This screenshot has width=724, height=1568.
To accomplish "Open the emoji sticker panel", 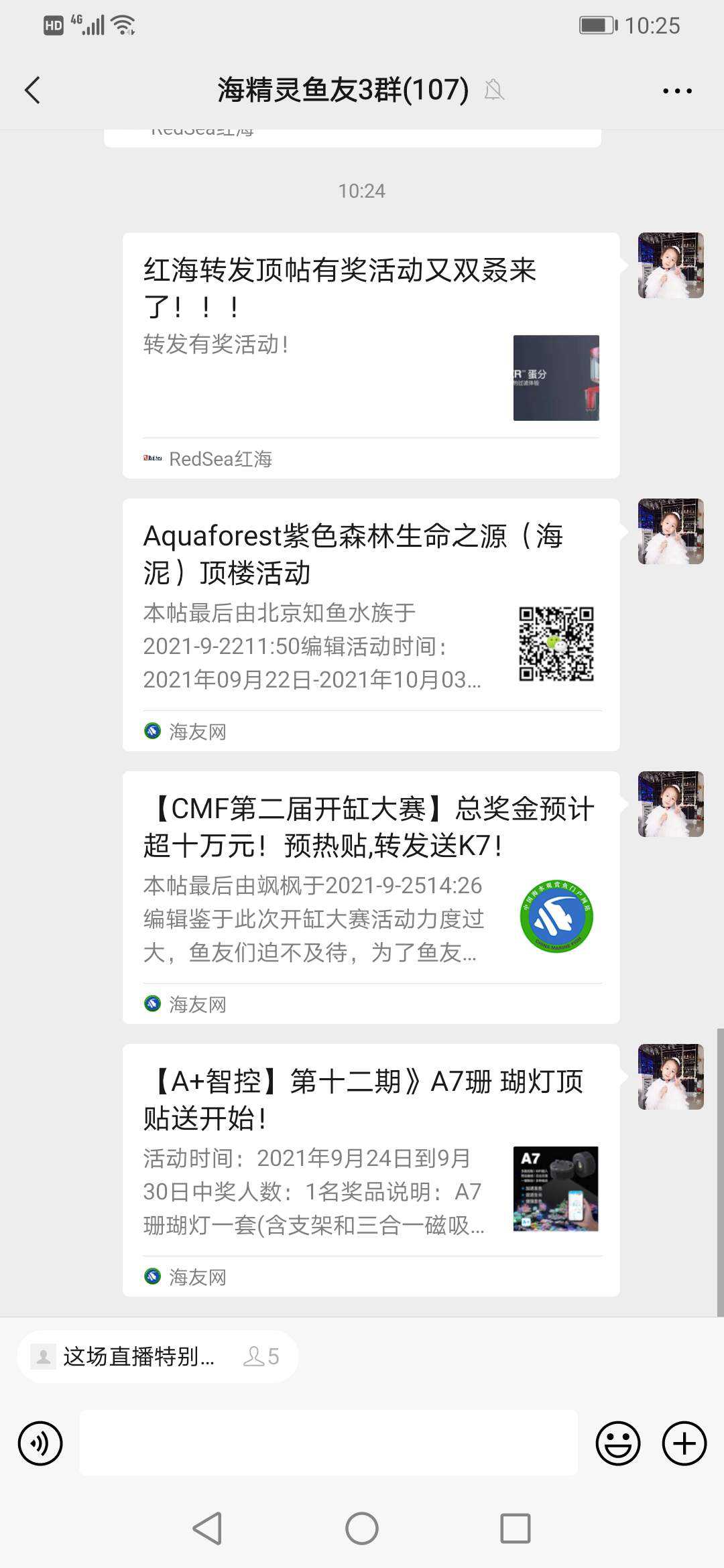I will click(x=617, y=1443).
